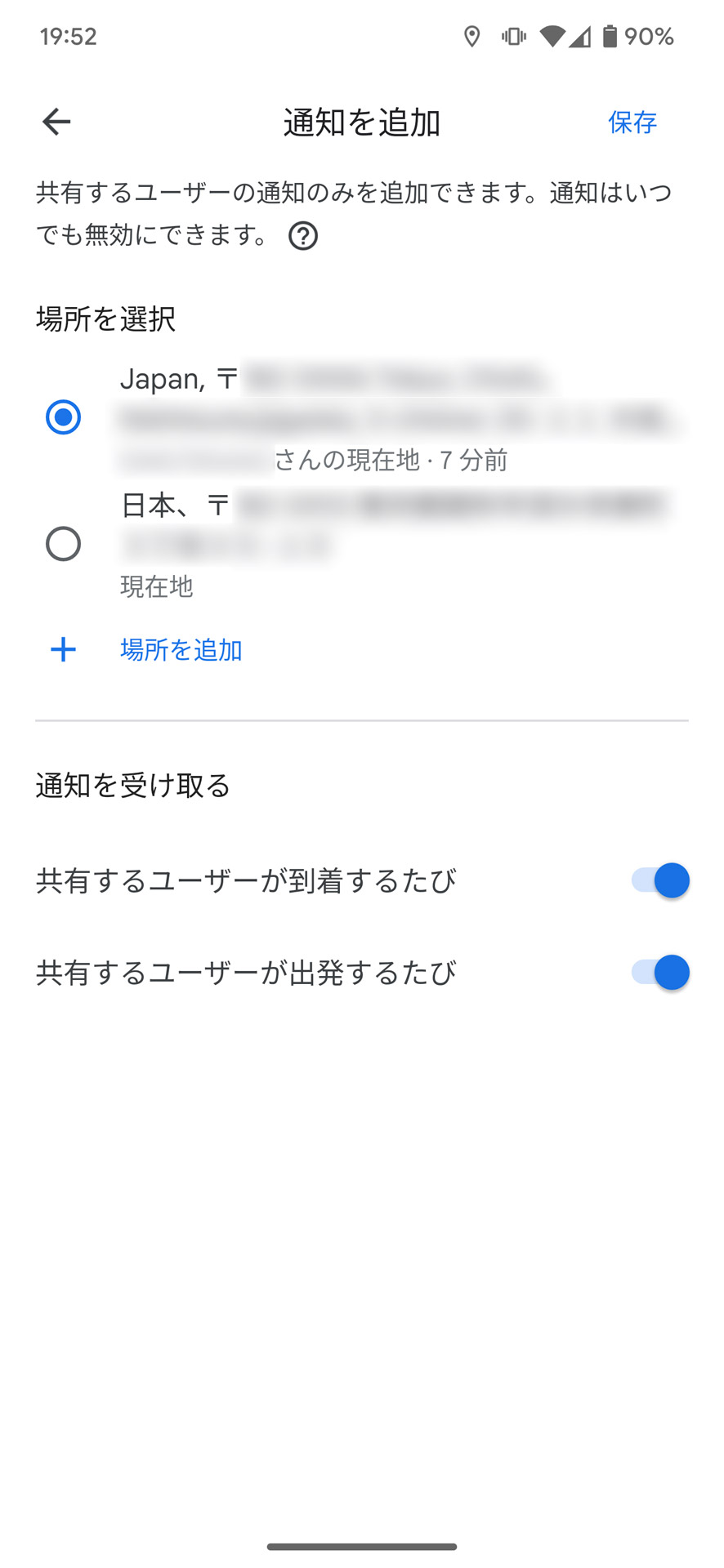
Task: Select the Japan address radio button
Action: pyautogui.click(x=63, y=417)
